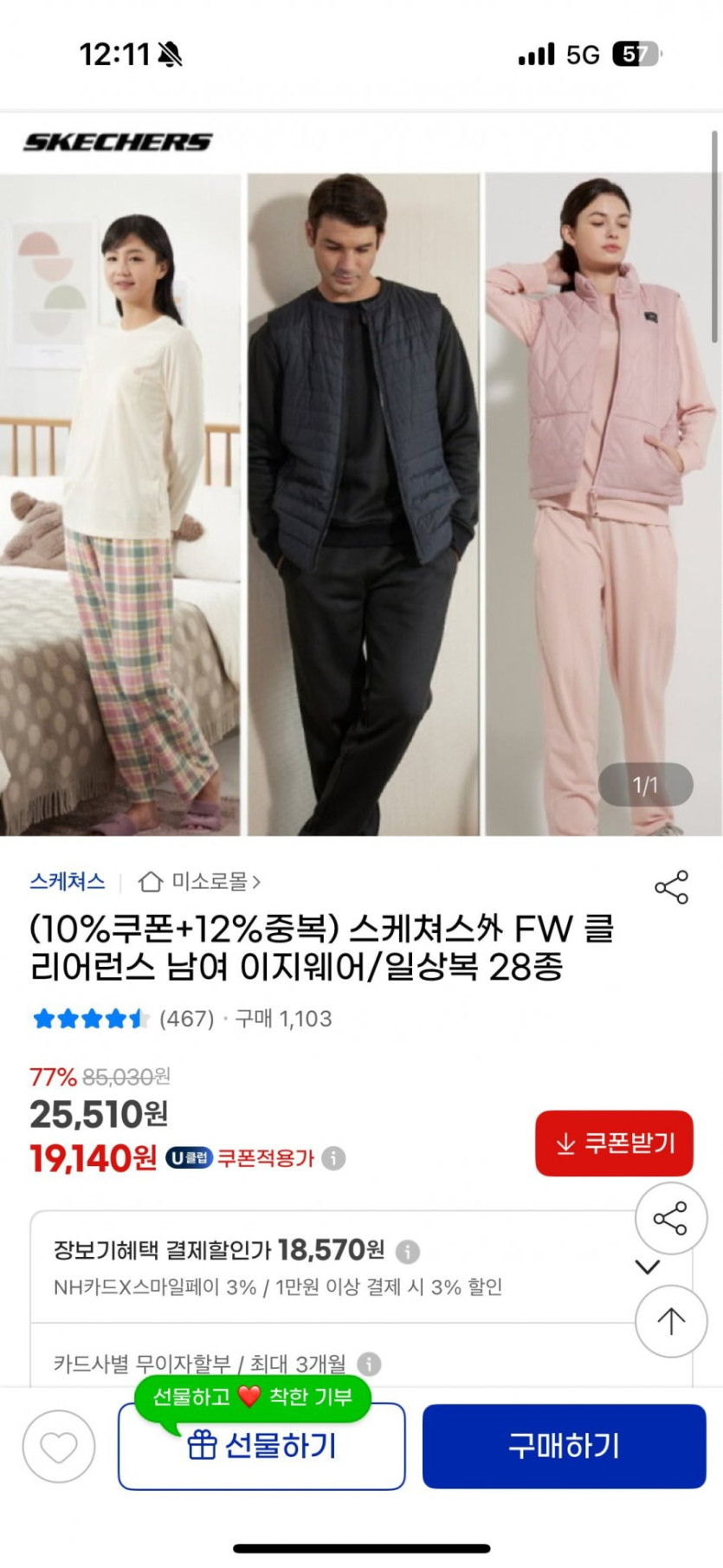Open the 스케쳐스 brand link
723x1568 pixels.
click(x=68, y=882)
